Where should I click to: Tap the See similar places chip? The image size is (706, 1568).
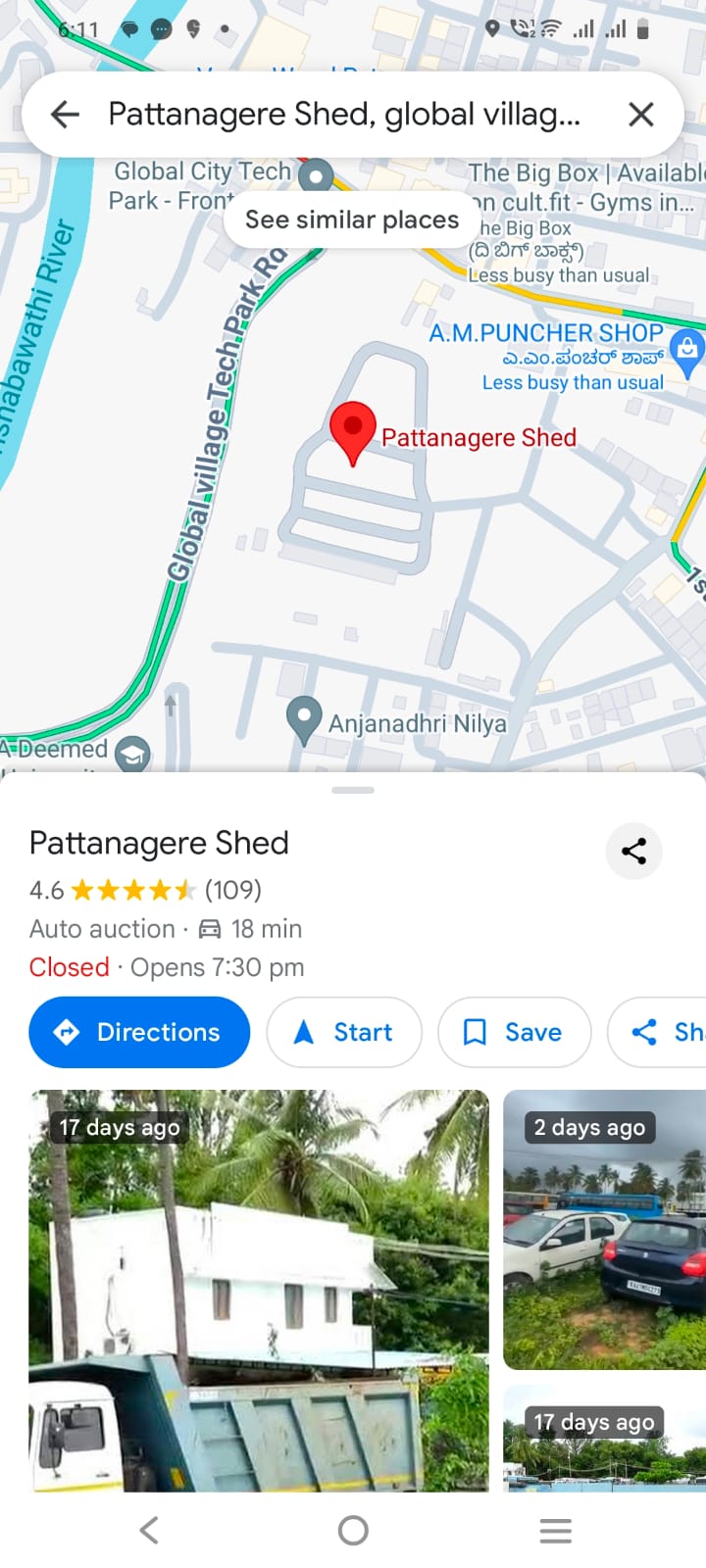(x=351, y=220)
